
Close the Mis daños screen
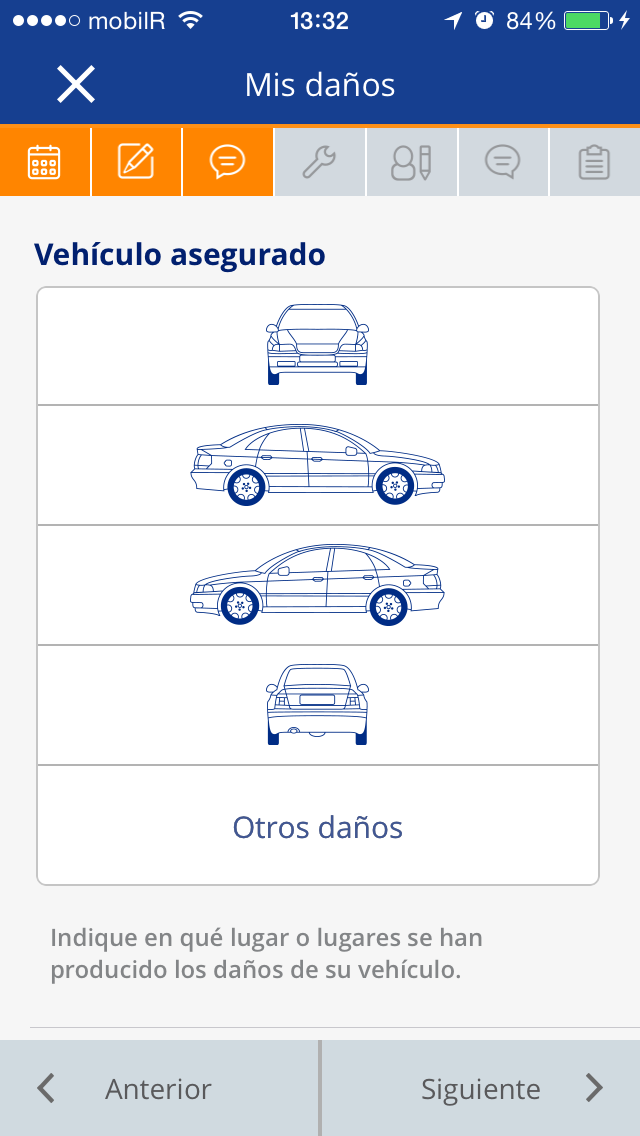coord(76,85)
